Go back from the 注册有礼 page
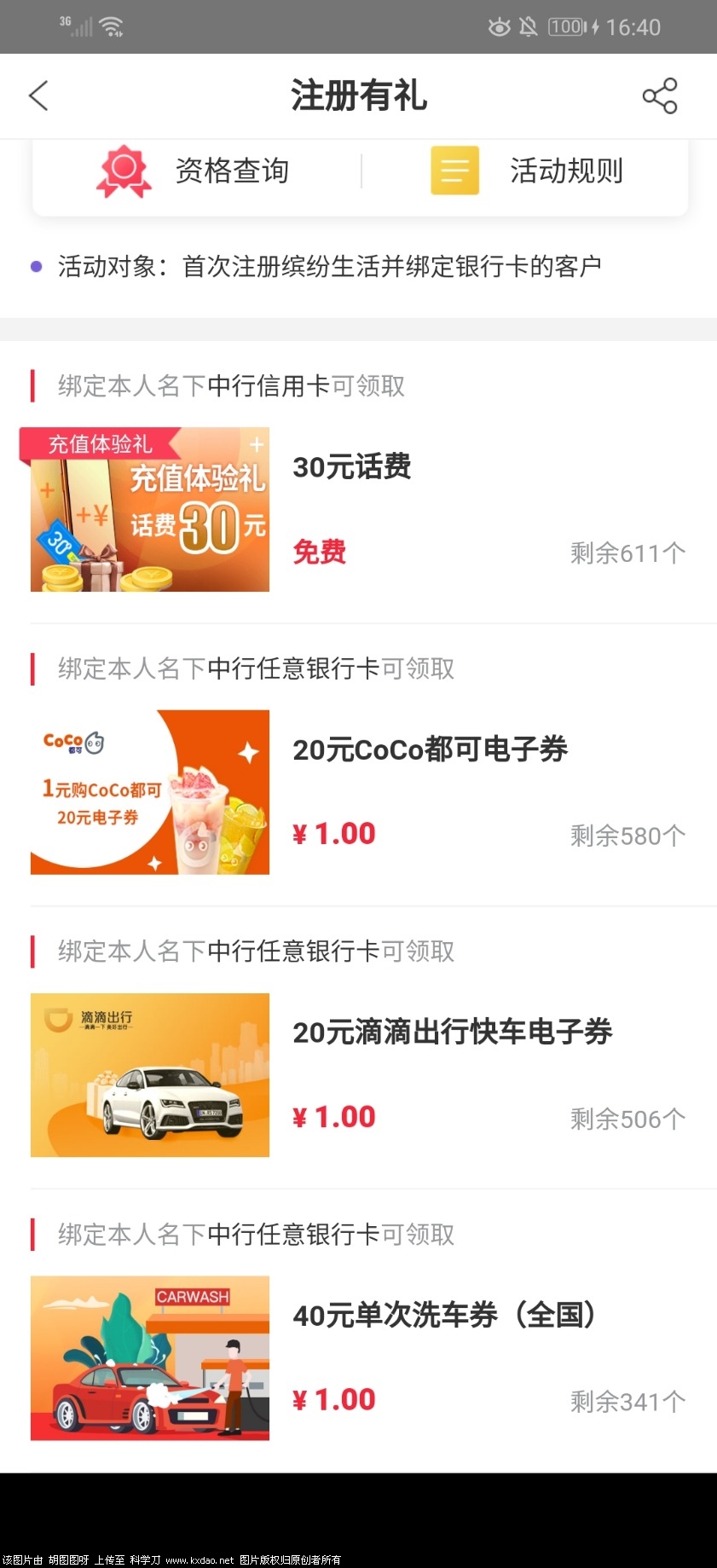Viewport: 717px width, 1568px height. [x=38, y=95]
